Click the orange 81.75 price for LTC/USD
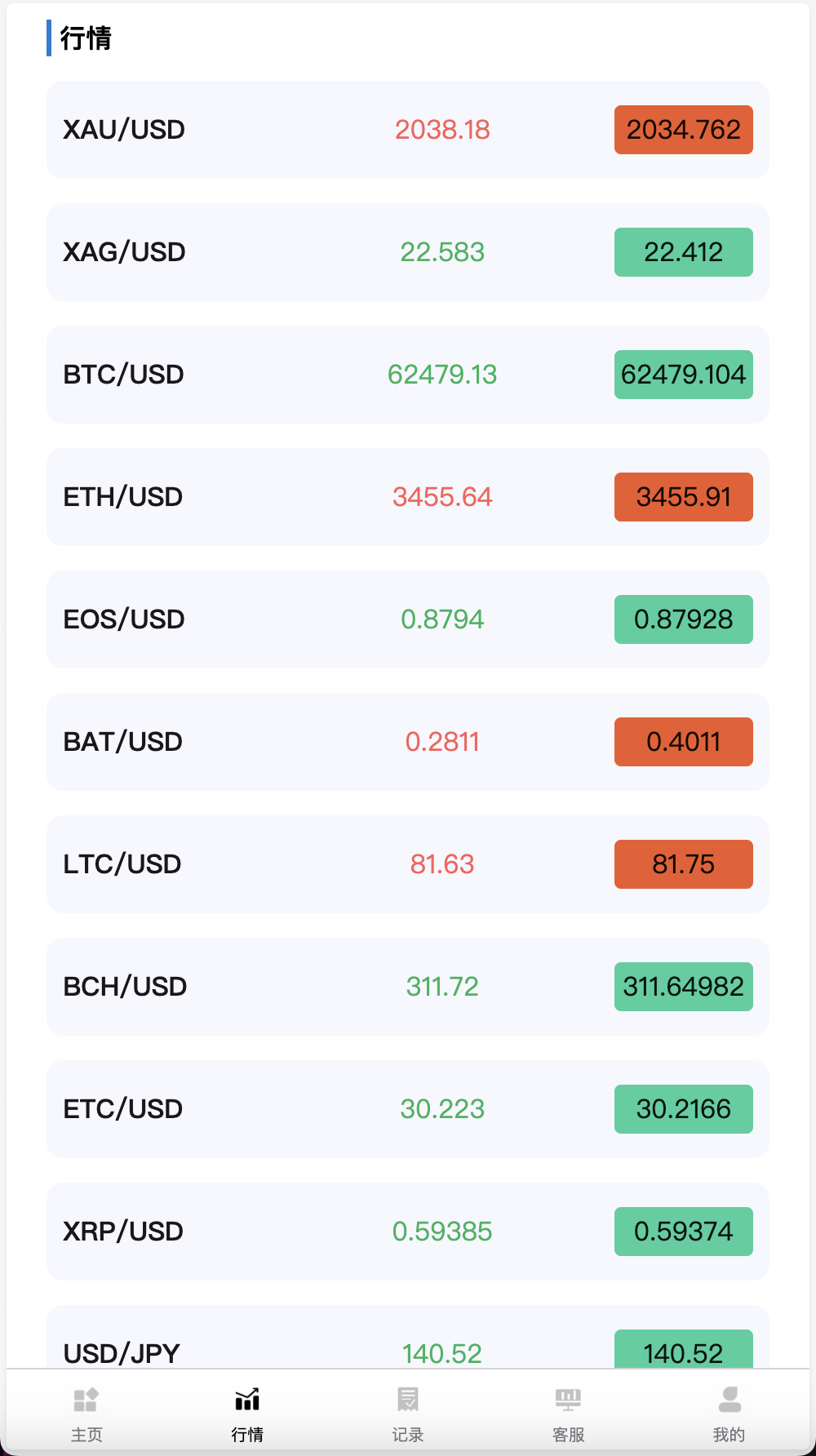The width and height of the screenshot is (816, 1456). tap(683, 864)
